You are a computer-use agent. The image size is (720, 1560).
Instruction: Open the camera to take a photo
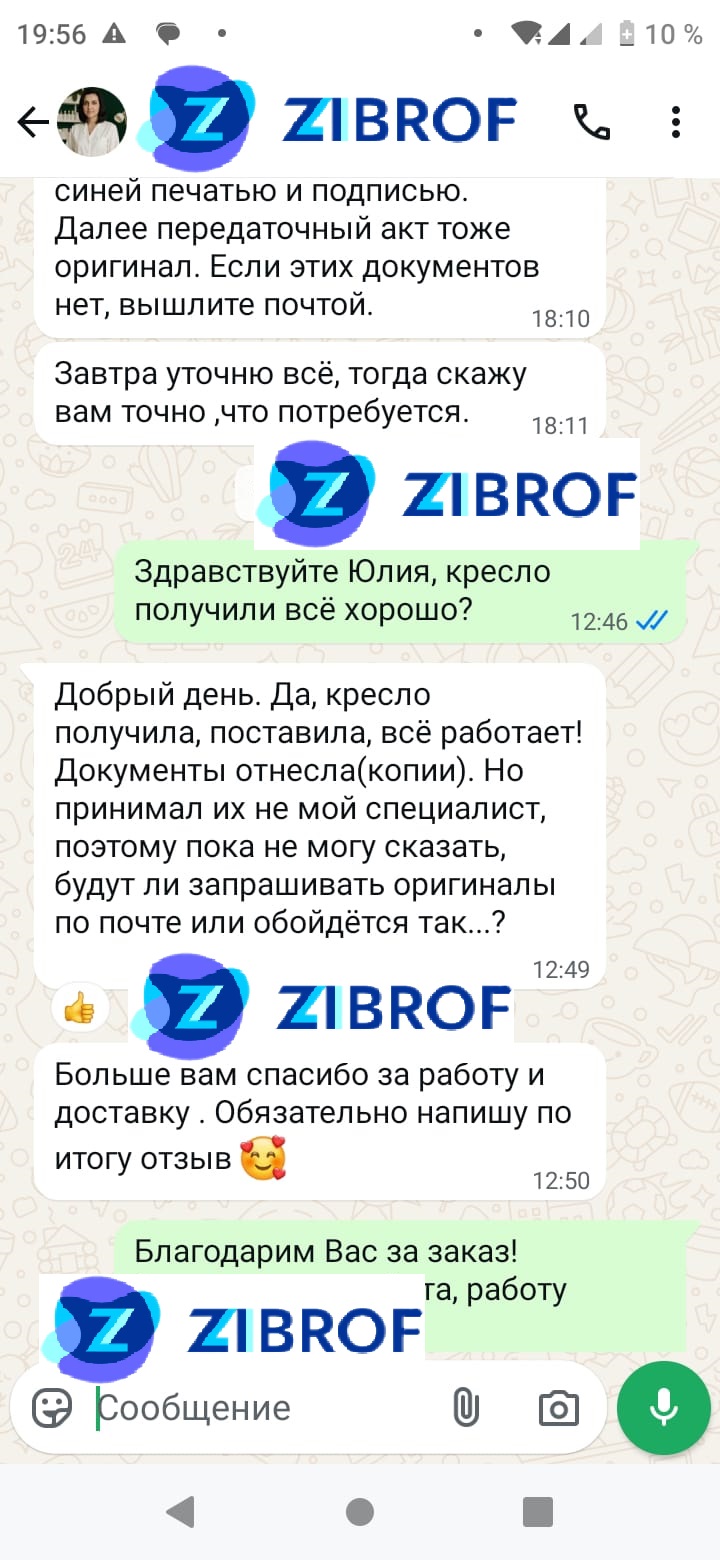coord(558,1408)
